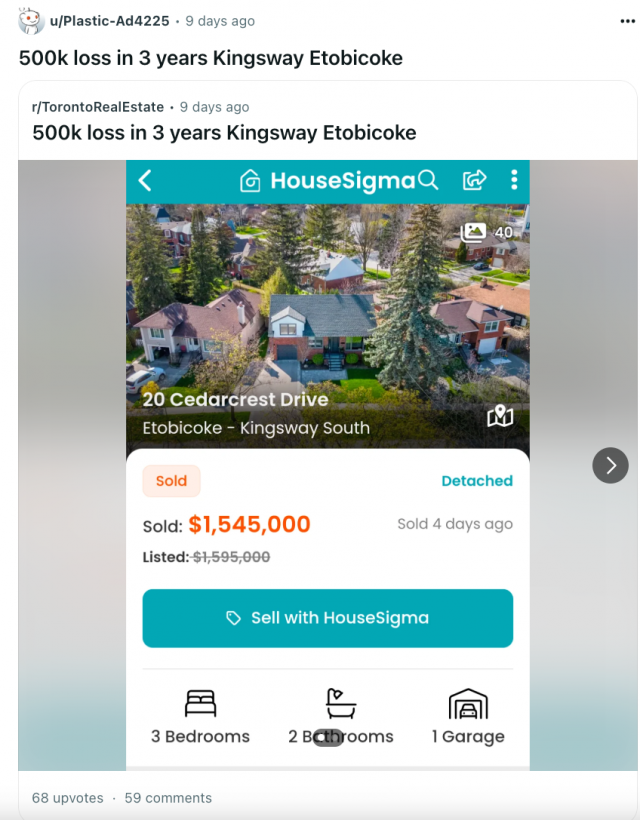Open the crossposted post titled 500k loss
The width and height of the screenshot is (640, 820).
click(224, 133)
